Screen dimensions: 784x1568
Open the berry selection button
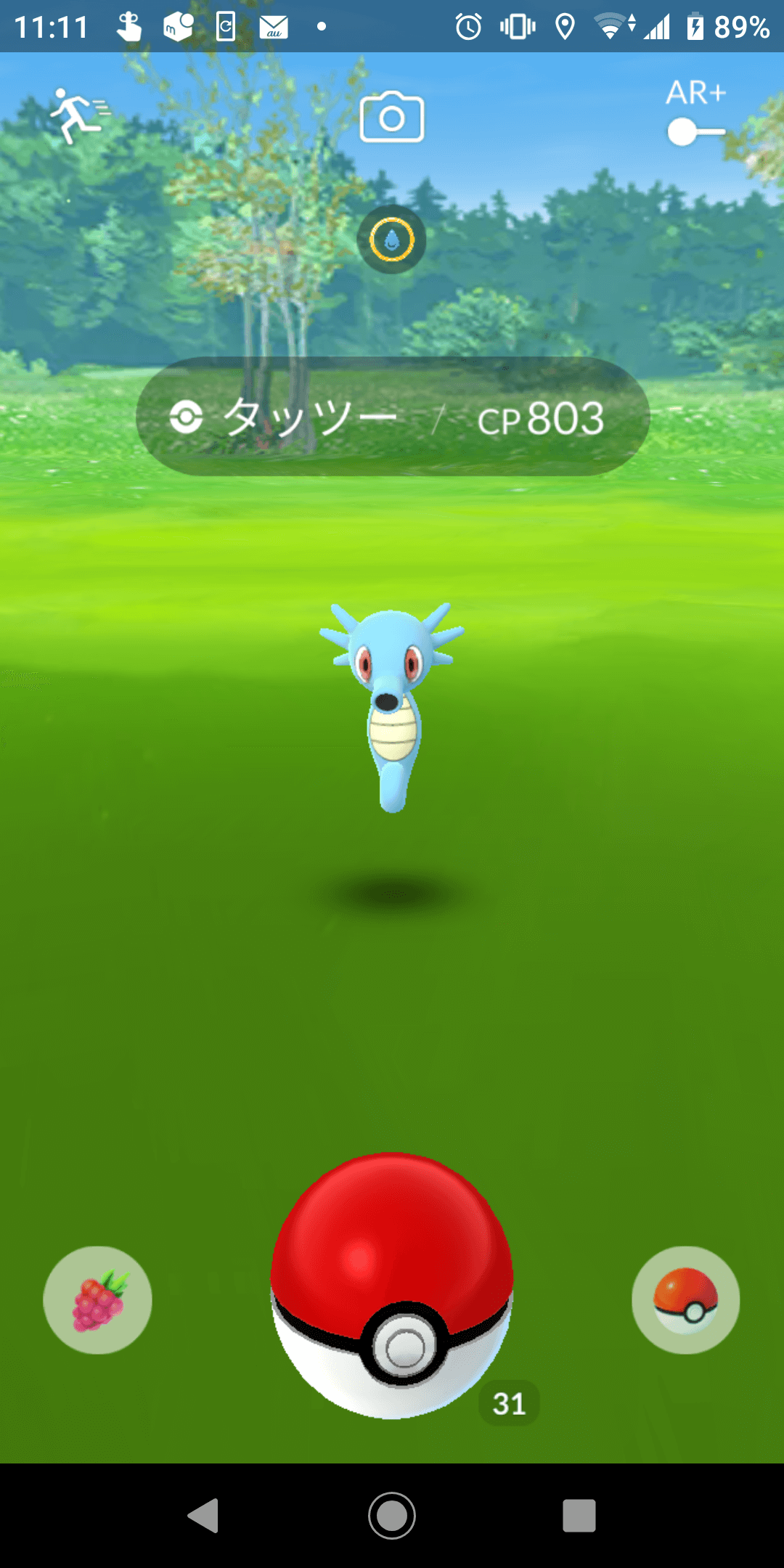(x=98, y=1299)
